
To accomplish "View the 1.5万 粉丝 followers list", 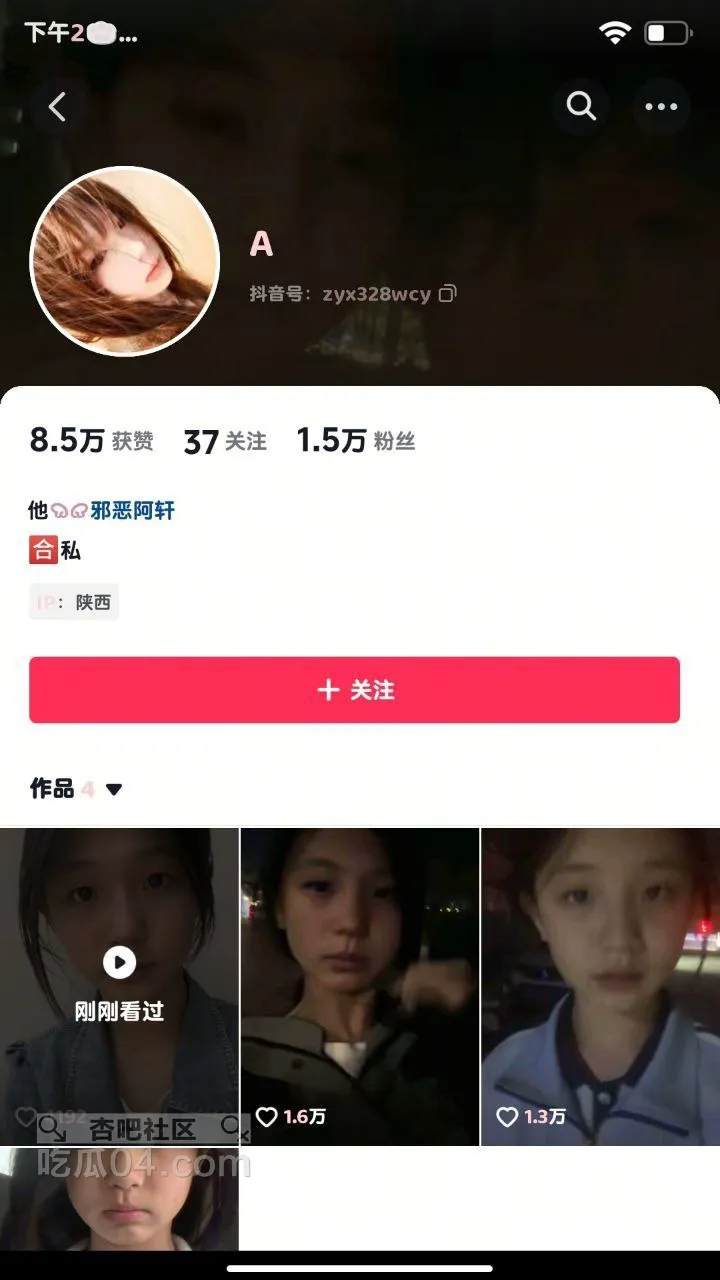I will click(x=355, y=441).
